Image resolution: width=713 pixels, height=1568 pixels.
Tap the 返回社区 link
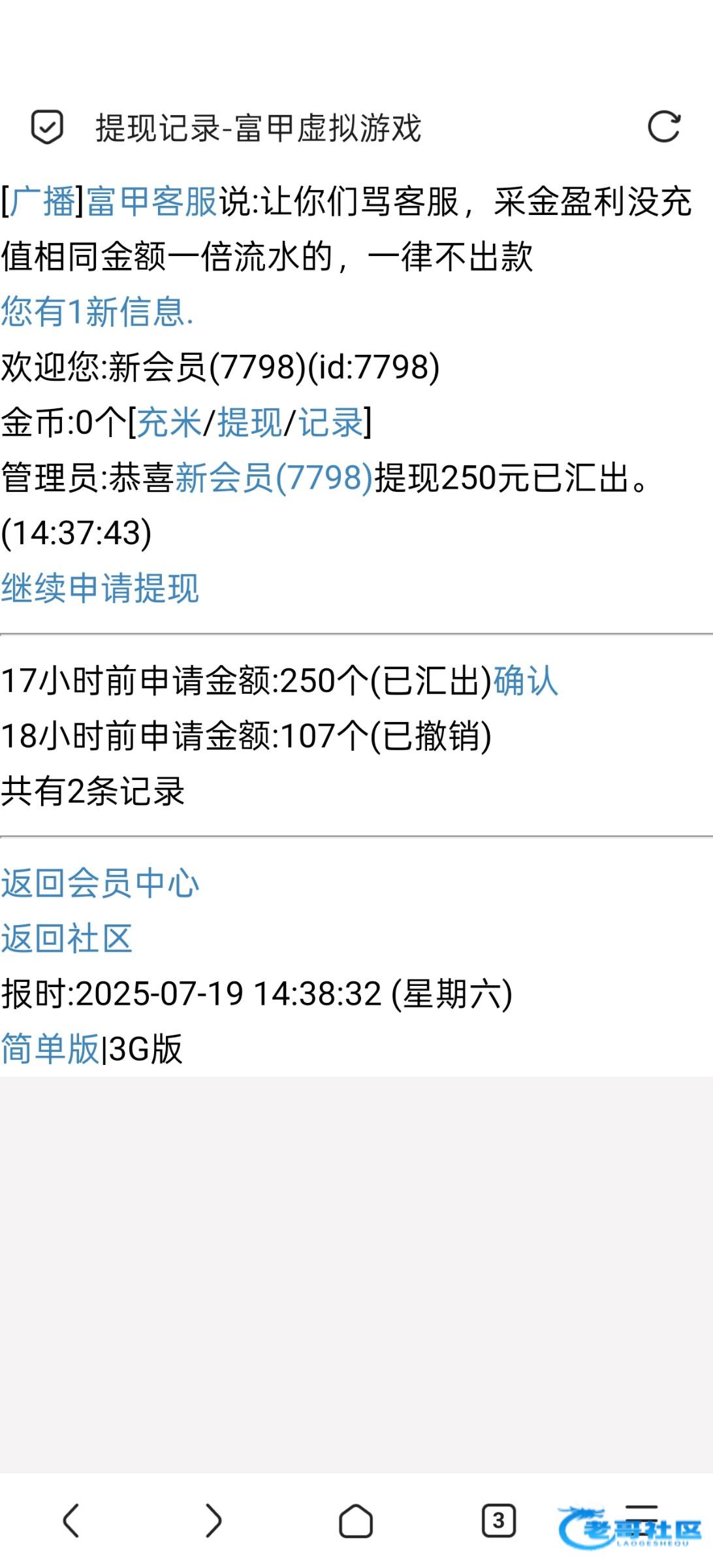tap(67, 939)
